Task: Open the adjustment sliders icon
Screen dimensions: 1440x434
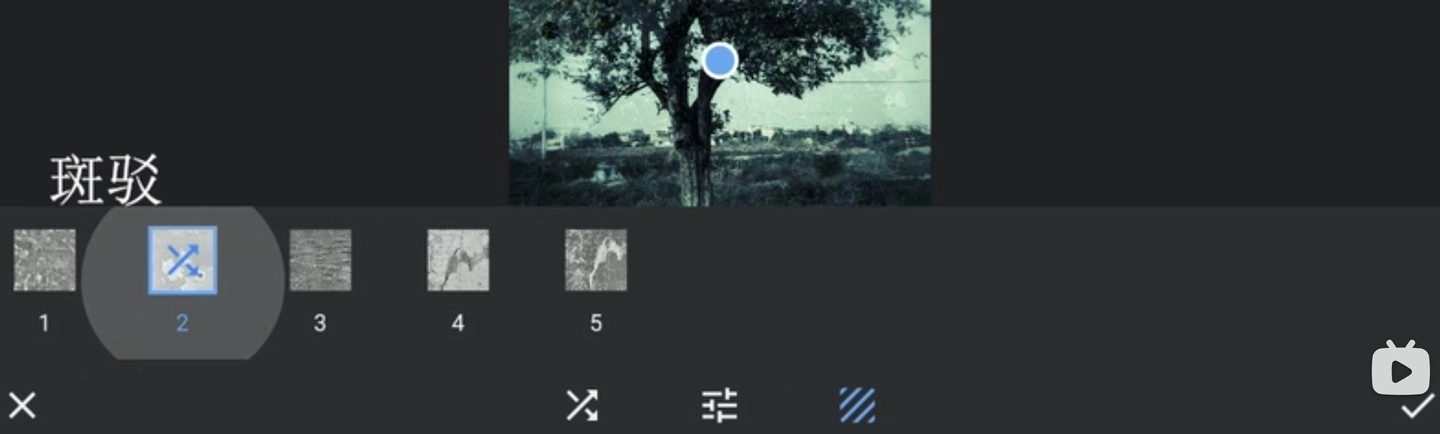Action: 719,405
